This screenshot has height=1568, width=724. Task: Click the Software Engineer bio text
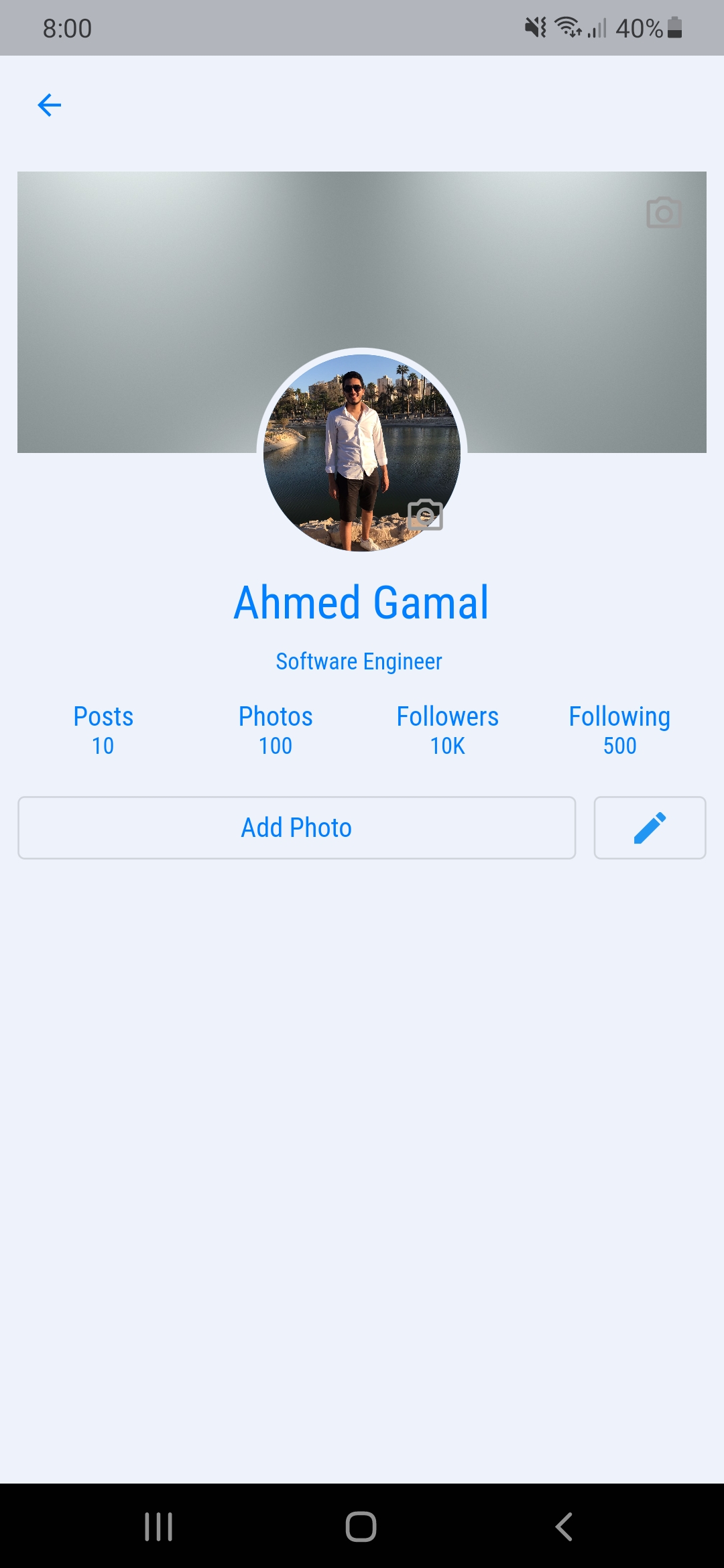[359, 661]
